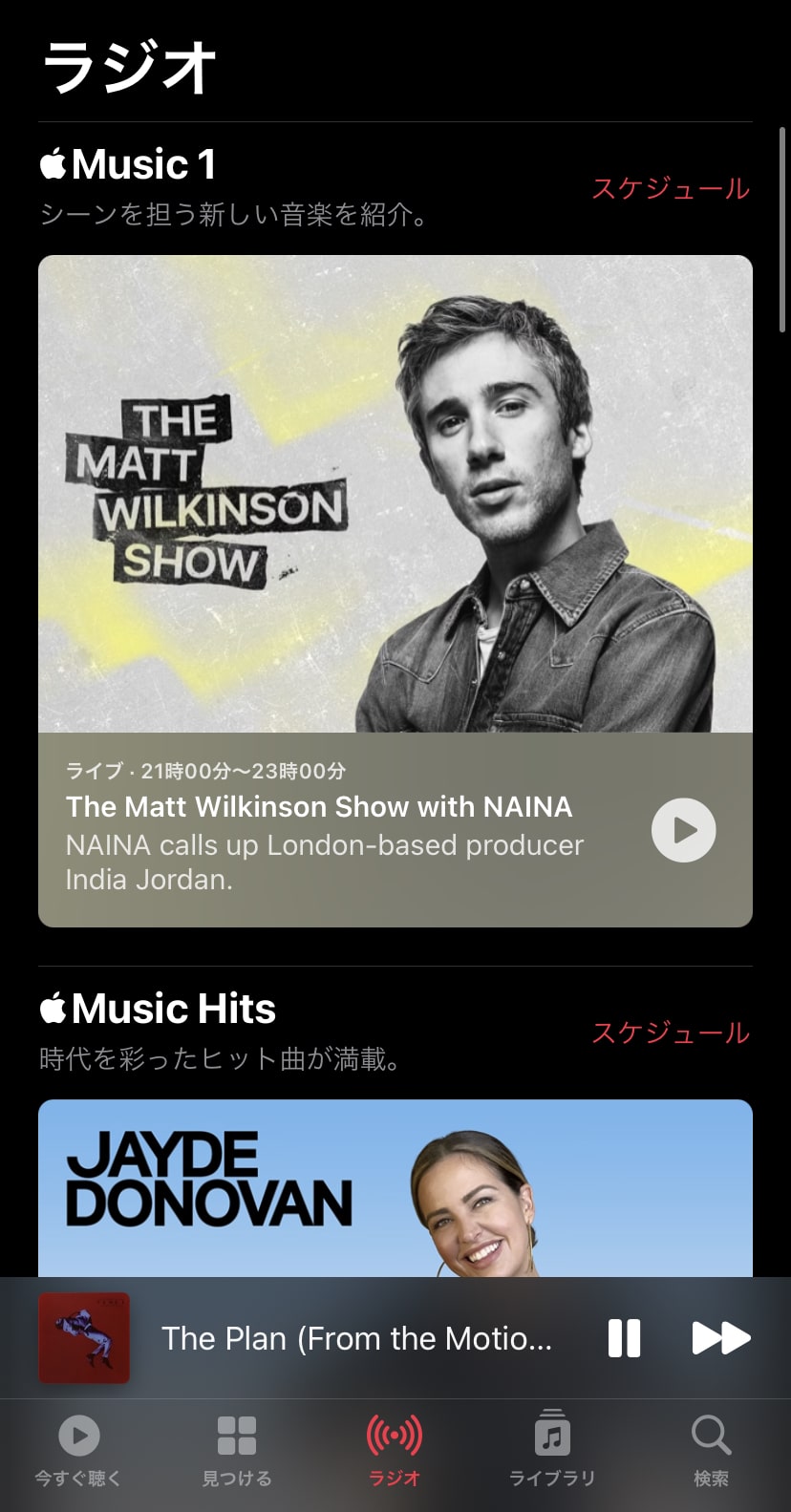791x1512 pixels.
Task: Tap the album artwork in the mini player
Action: tap(82, 1338)
